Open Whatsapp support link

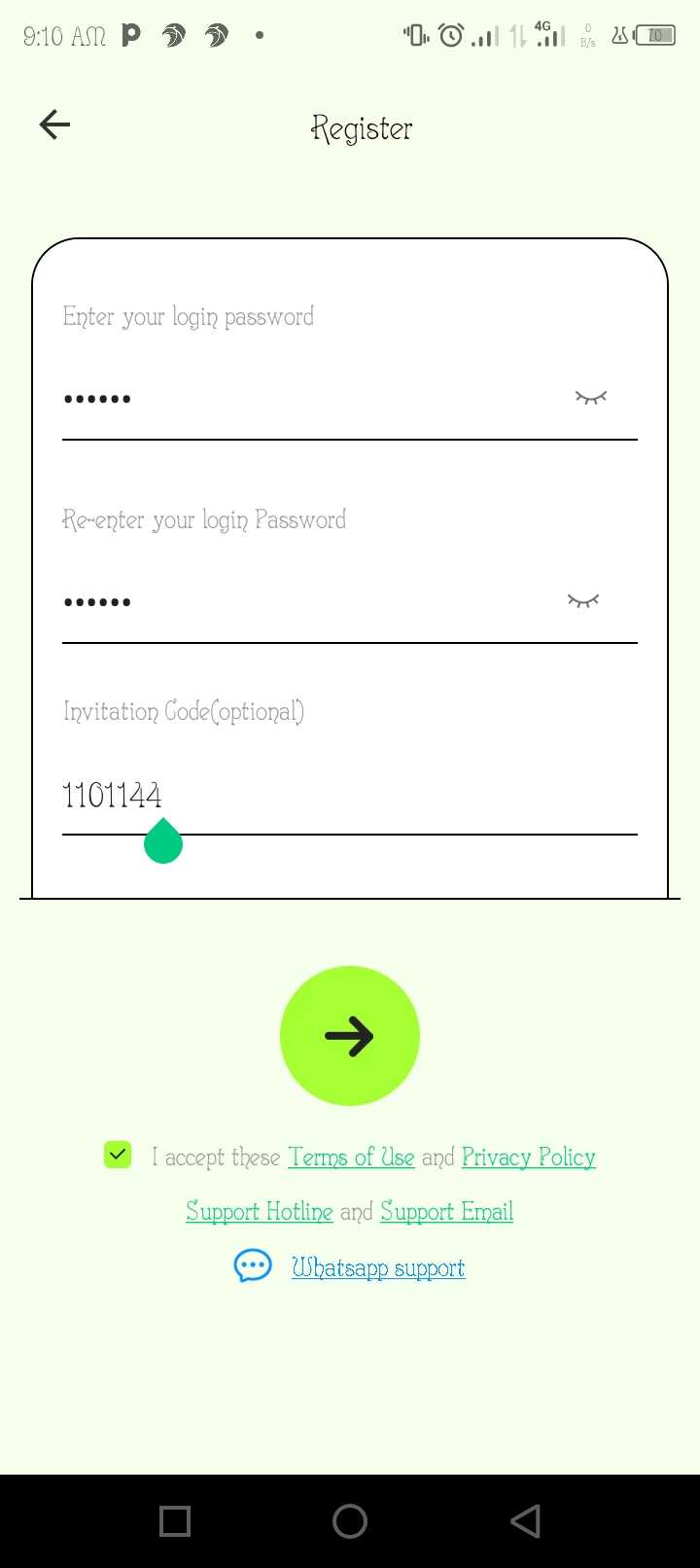(x=378, y=1267)
